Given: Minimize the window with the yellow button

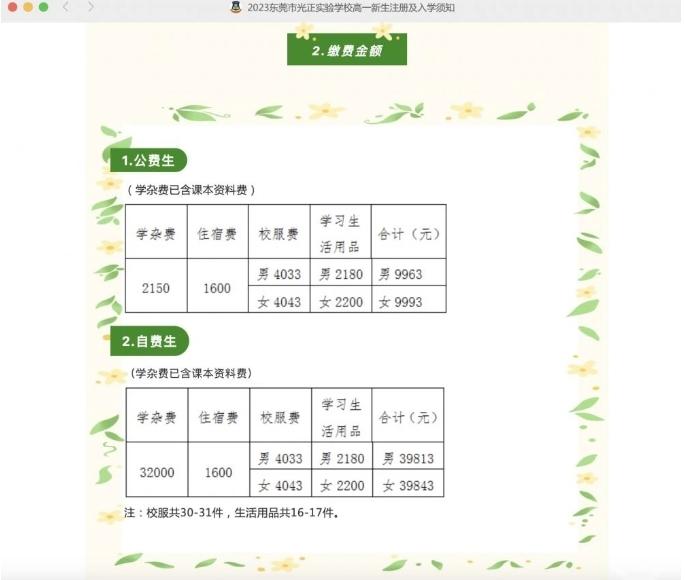Looking at the screenshot, I should tap(27, 7).
